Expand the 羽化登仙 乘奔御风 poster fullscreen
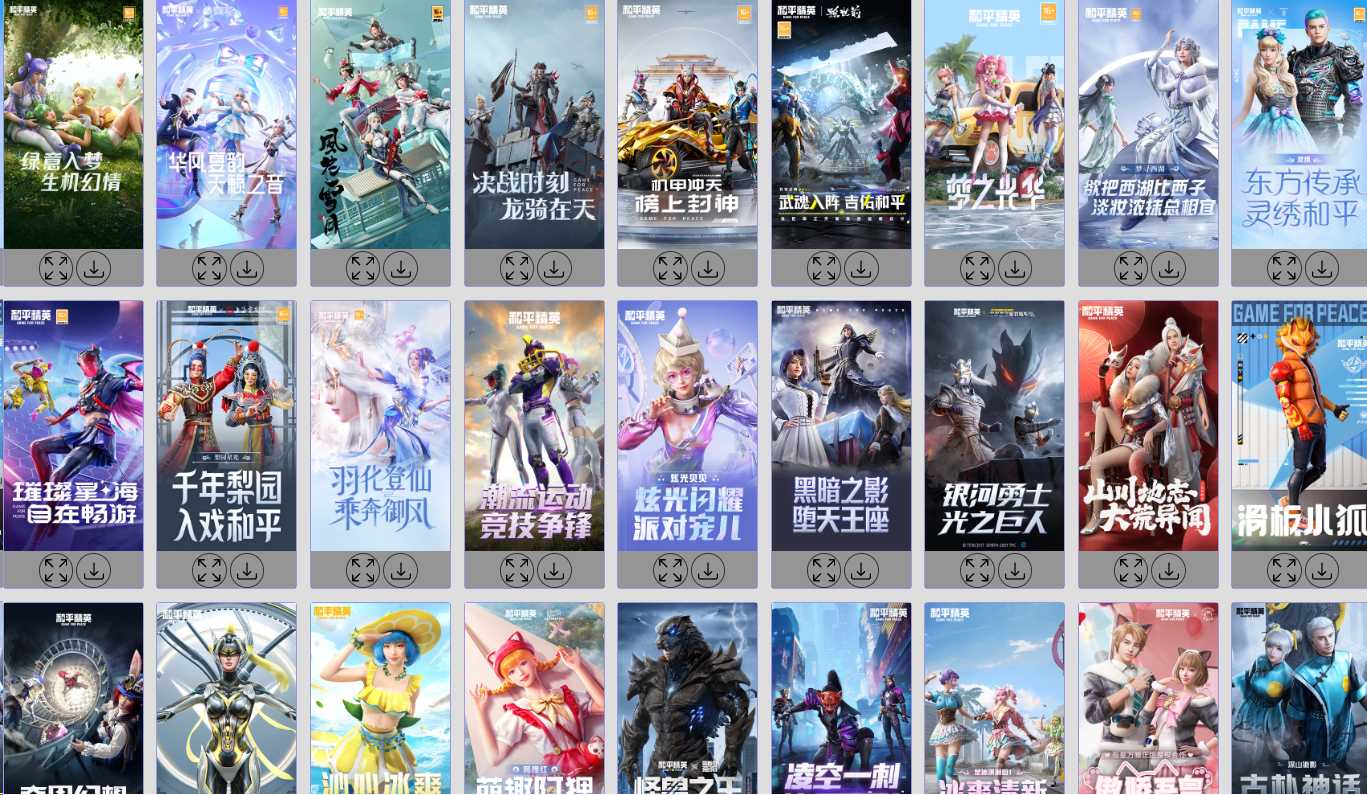Image resolution: width=1367 pixels, height=795 pixels. [363, 570]
